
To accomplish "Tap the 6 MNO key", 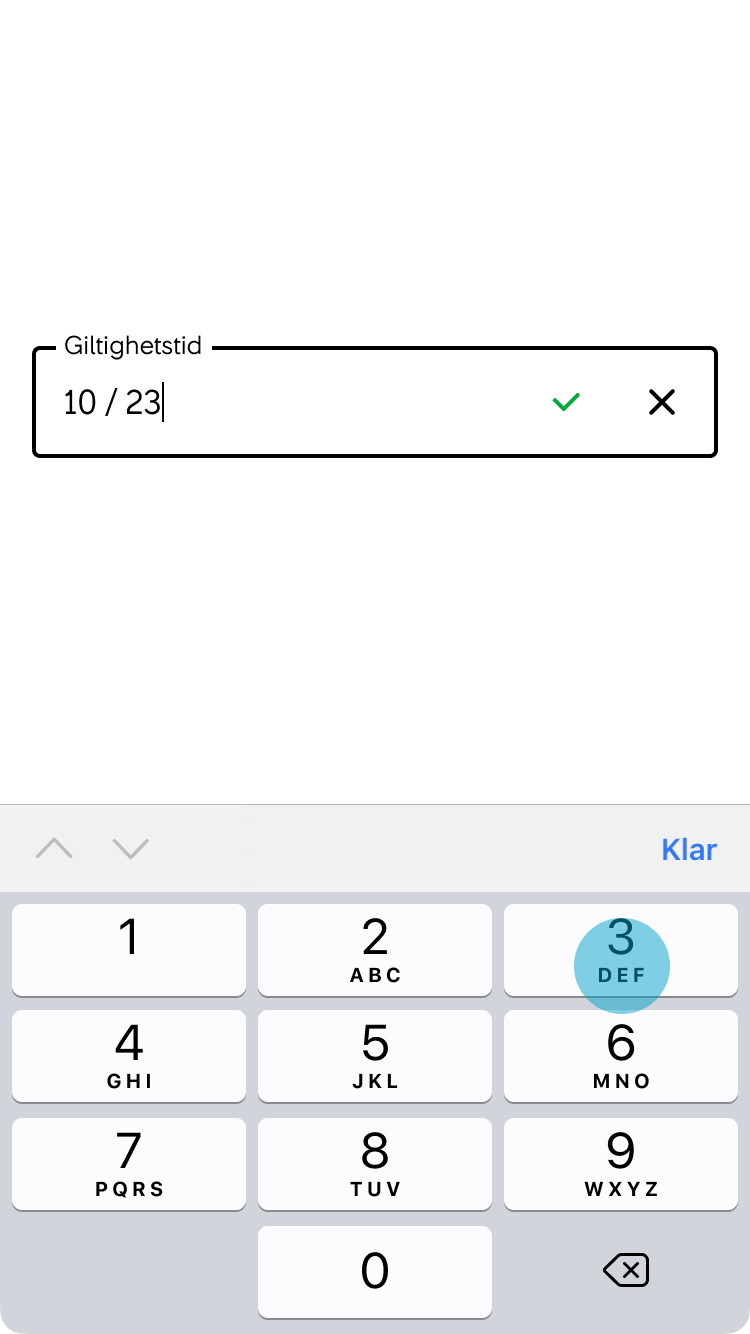I will (x=620, y=1056).
